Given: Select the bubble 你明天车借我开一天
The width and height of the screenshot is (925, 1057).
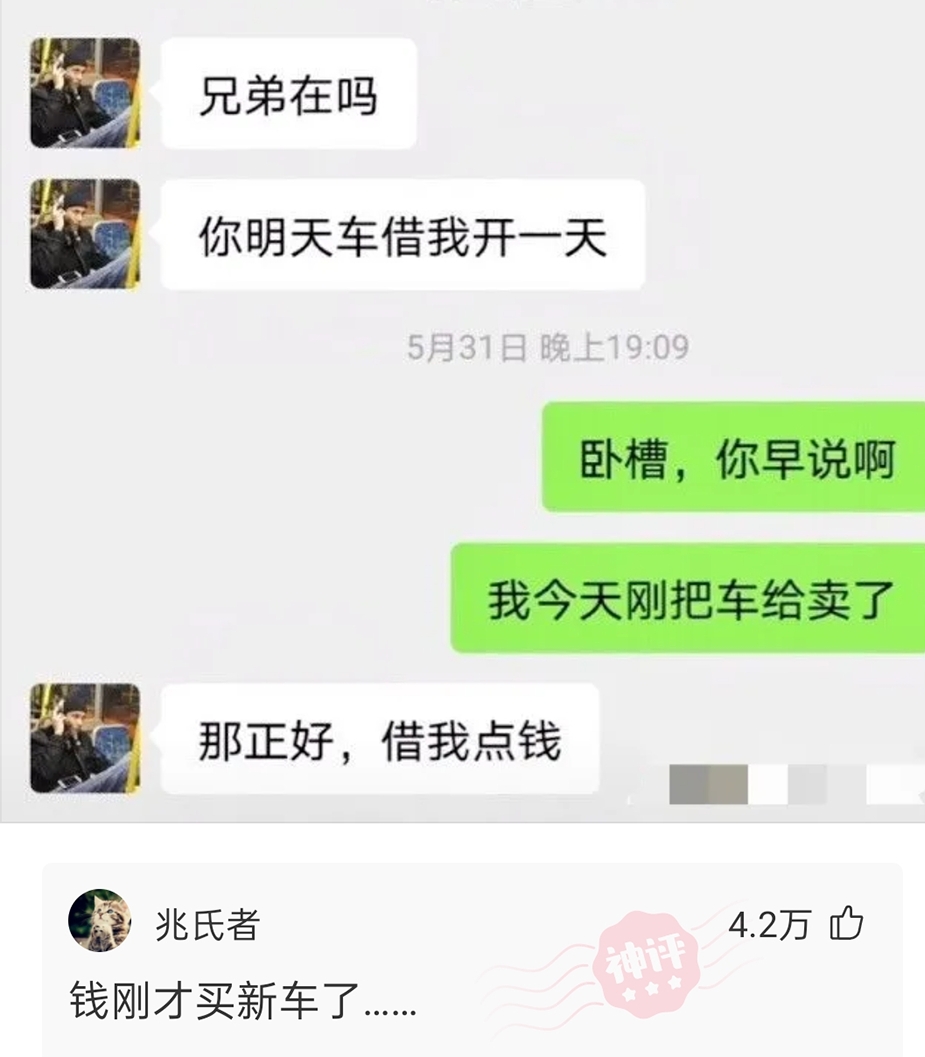Looking at the screenshot, I should pos(400,235).
